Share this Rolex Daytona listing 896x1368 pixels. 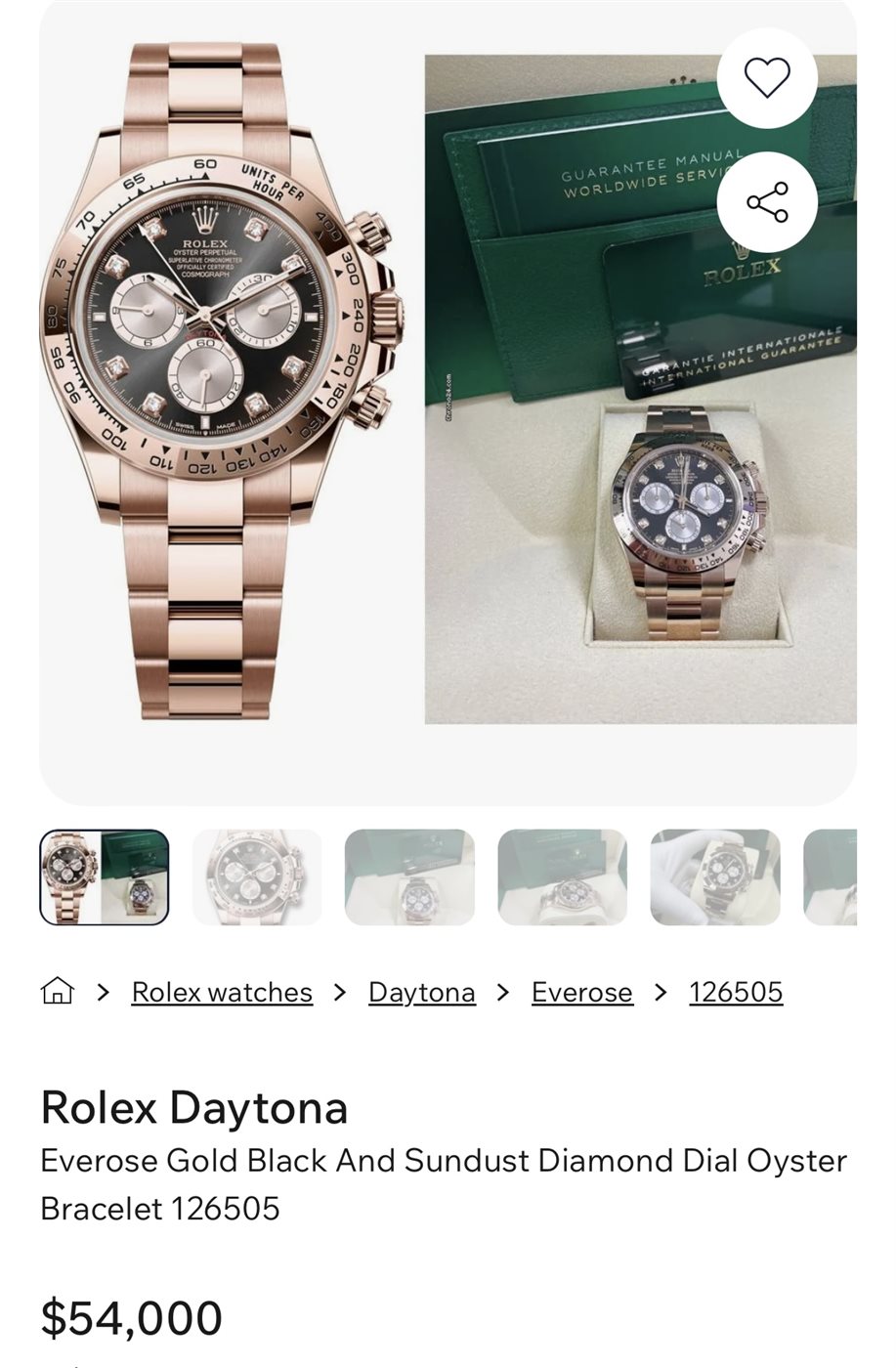(x=767, y=202)
